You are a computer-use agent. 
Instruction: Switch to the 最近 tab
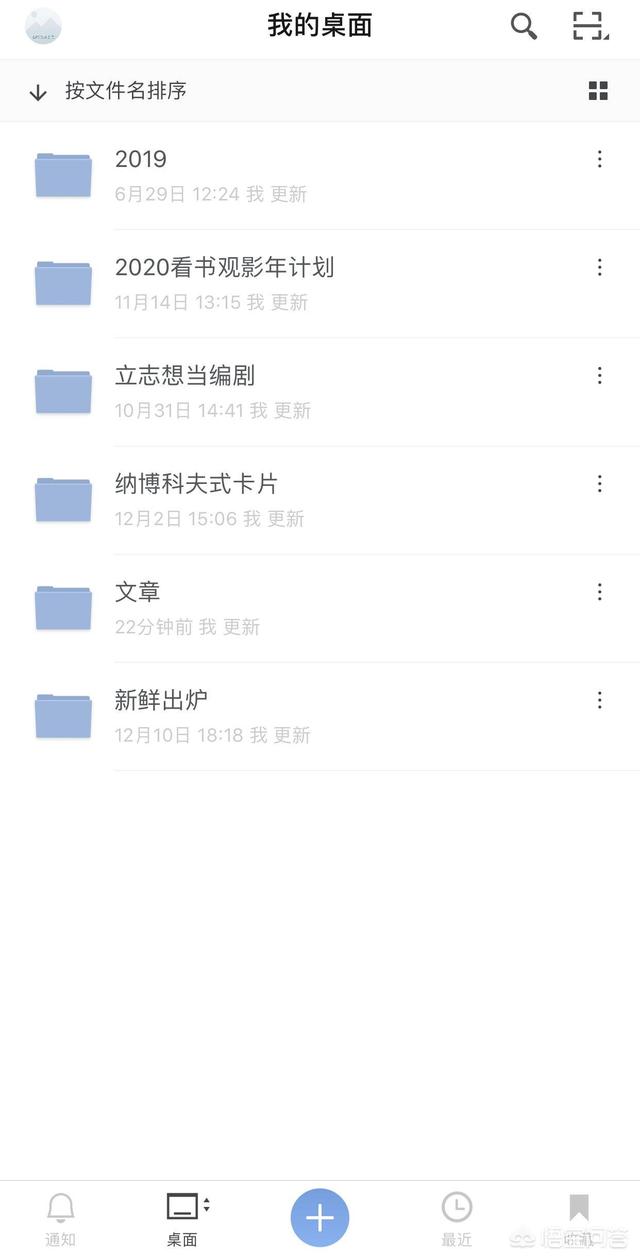(x=457, y=1219)
